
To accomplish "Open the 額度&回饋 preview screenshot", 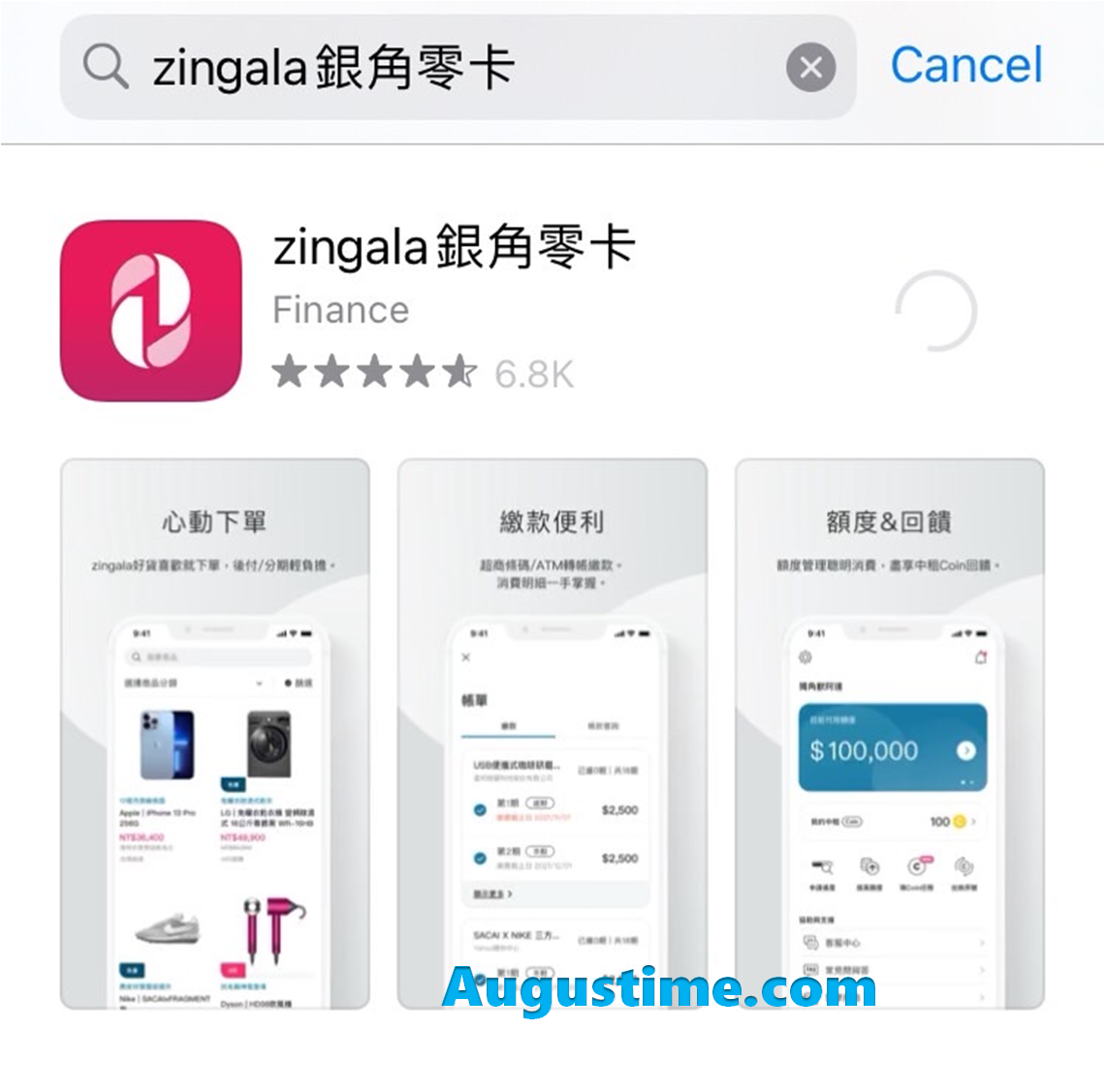I will [889, 733].
